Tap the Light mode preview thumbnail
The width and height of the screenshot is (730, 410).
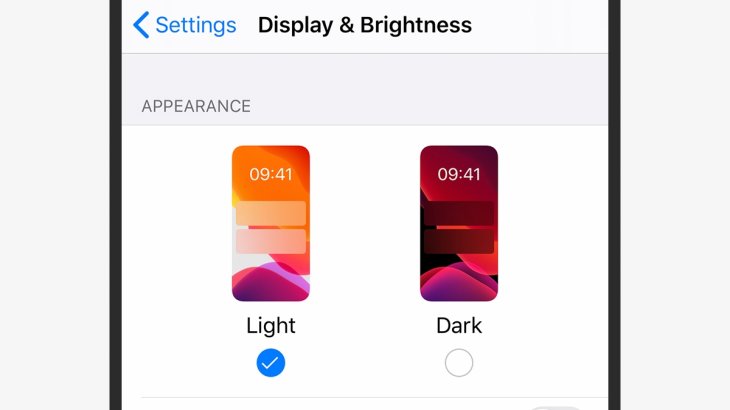(x=270, y=223)
